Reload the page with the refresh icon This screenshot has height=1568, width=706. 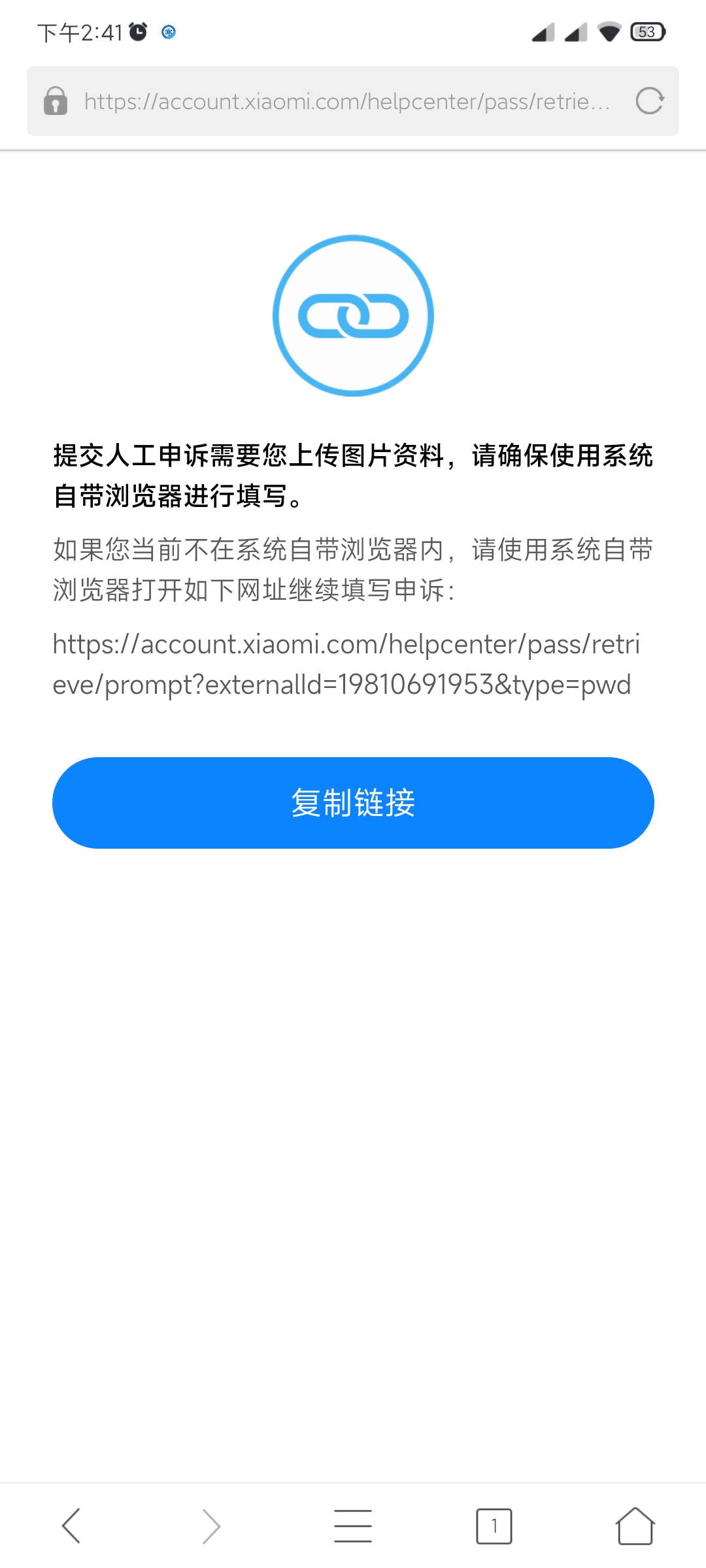650,101
